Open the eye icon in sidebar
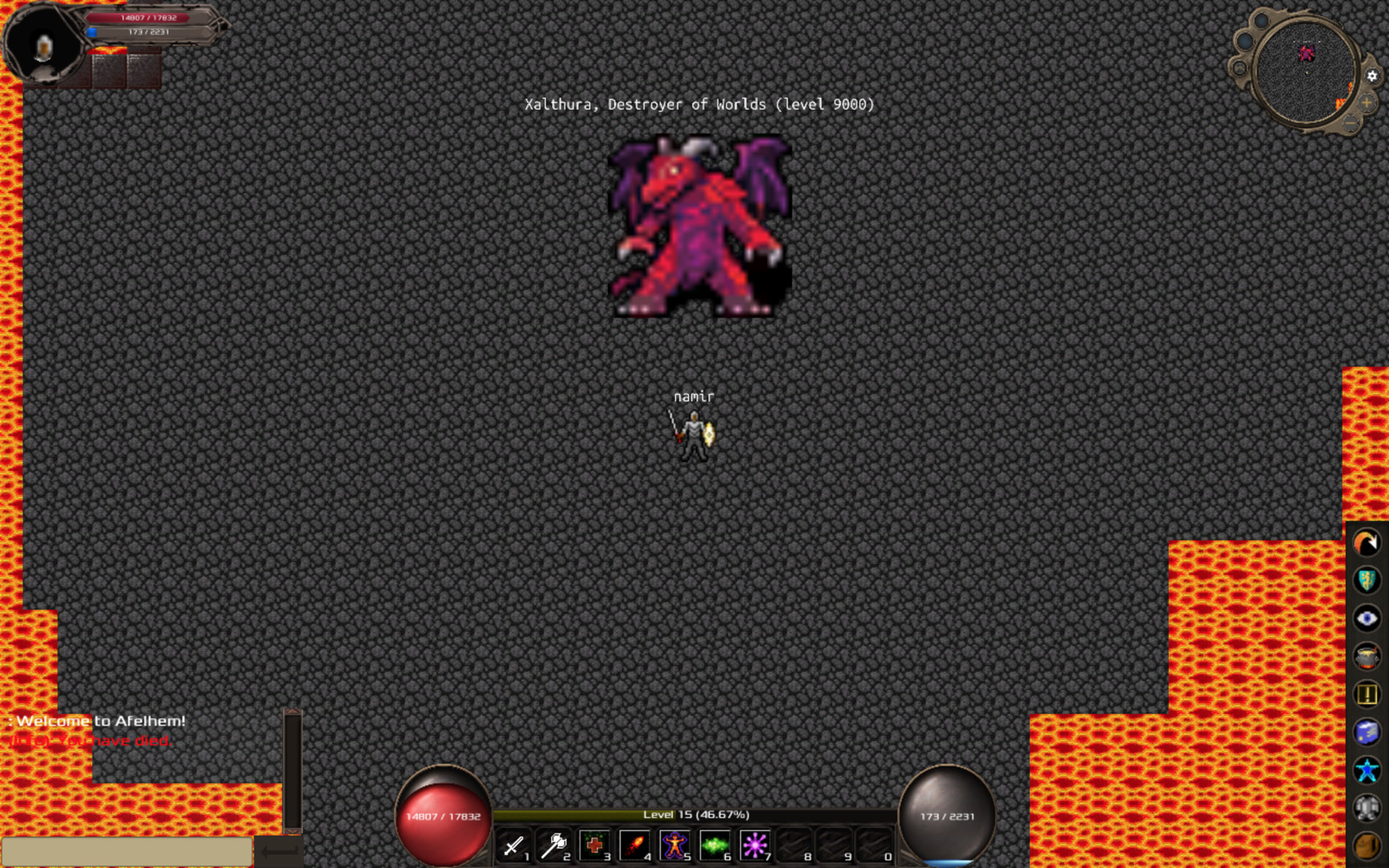1389x868 pixels. (x=1366, y=618)
